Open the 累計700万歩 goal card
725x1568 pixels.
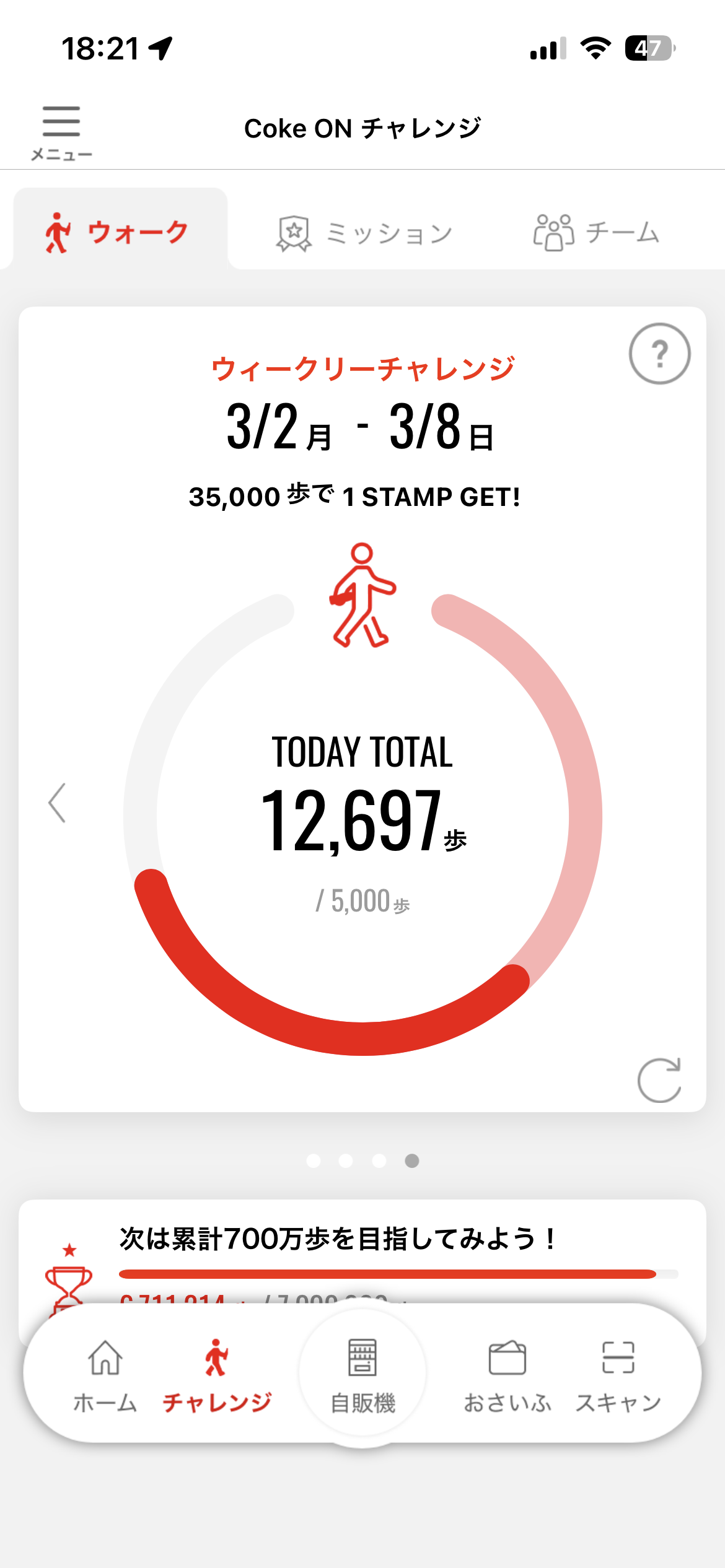[362, 1251]
